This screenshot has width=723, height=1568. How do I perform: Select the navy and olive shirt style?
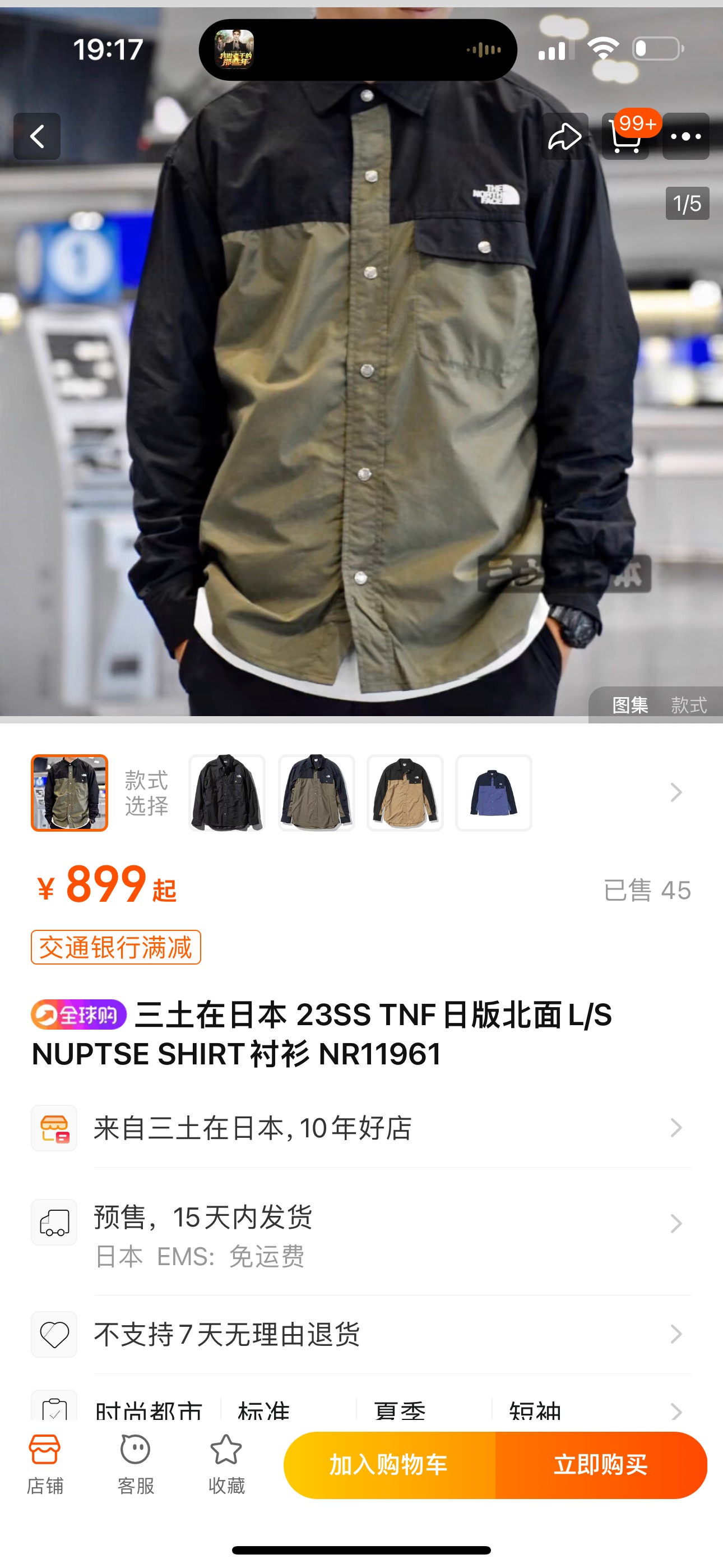click(x=316, y=792)
